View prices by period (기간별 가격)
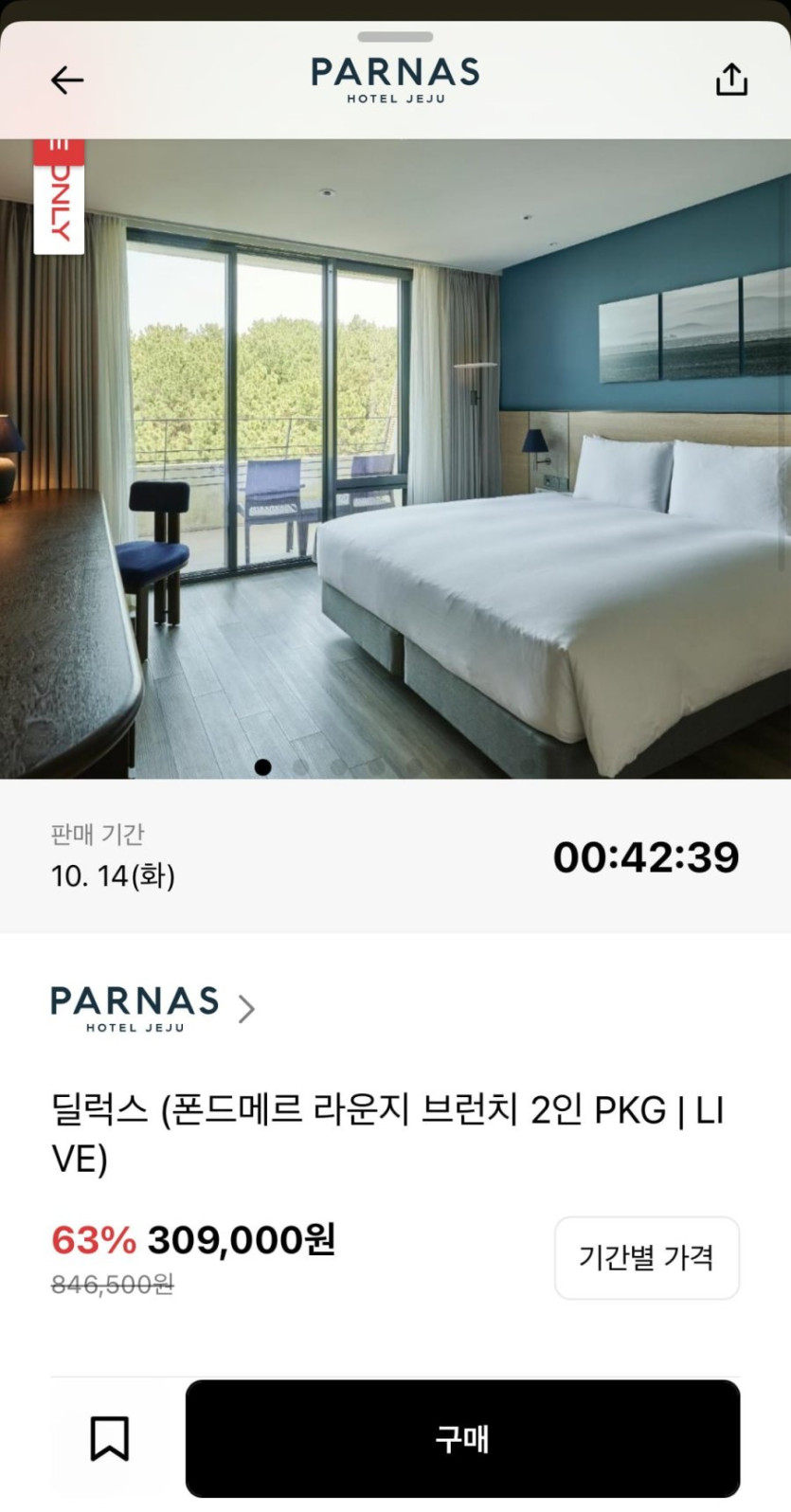 point(646,1258)
